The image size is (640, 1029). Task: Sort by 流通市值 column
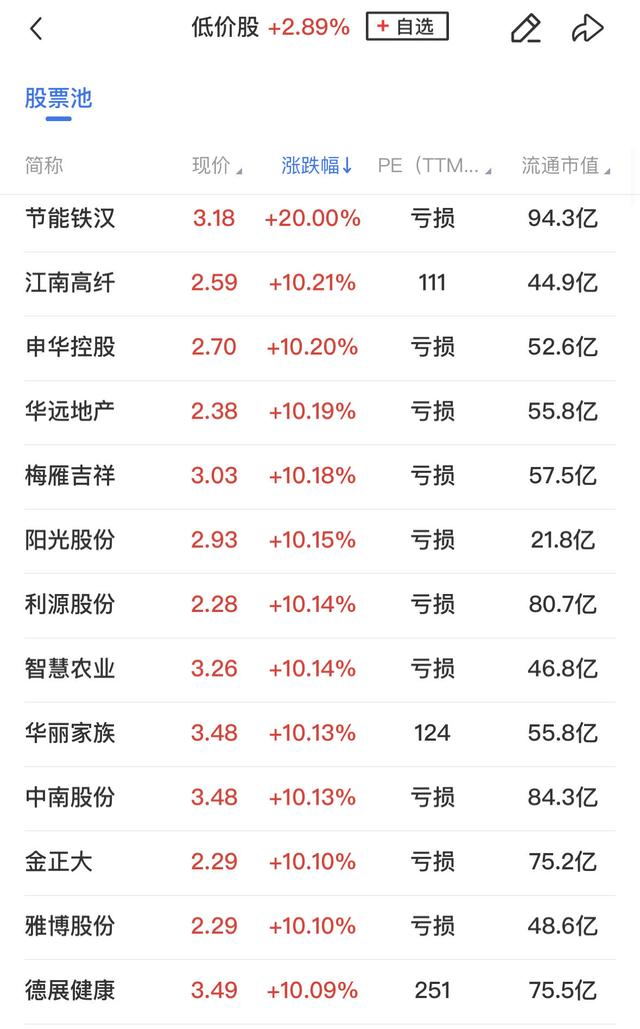[x=565, y=166]
